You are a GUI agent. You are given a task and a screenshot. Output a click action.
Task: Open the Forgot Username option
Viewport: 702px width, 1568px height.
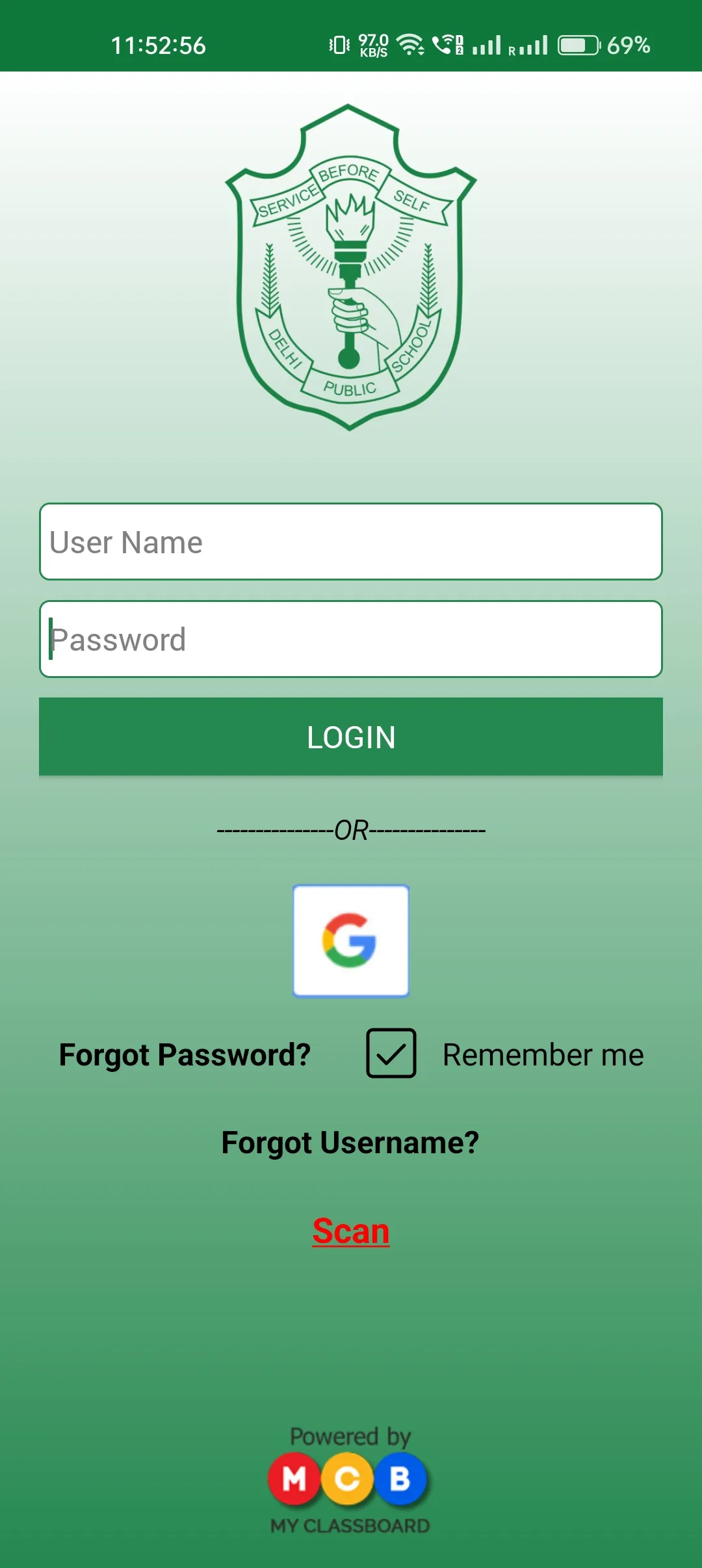click(x=350, y=1142)
